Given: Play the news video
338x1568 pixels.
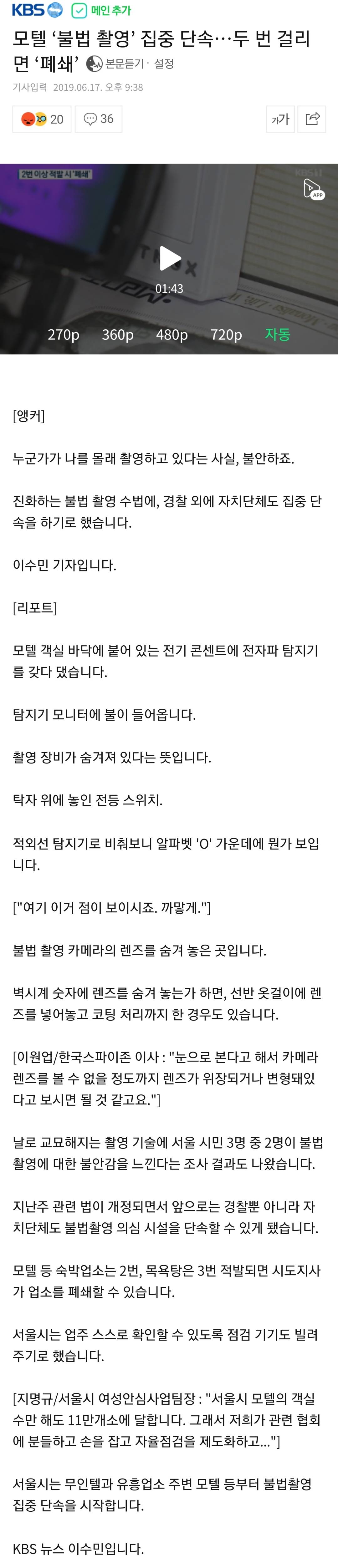Looking at the screenshot, I should 169,258.
